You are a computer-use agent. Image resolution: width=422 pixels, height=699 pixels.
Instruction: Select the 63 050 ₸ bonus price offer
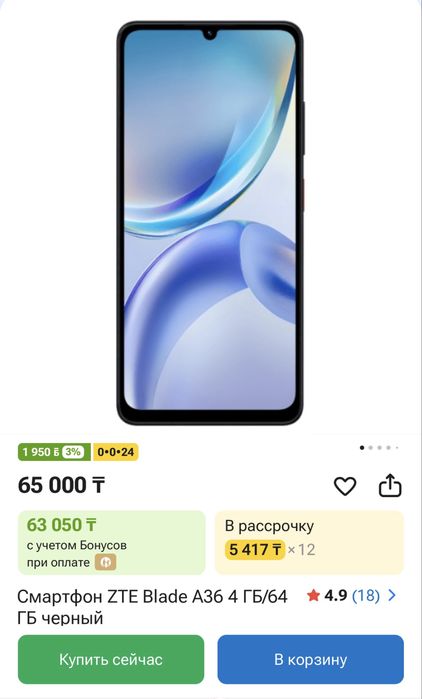click(x=111, y=542)
